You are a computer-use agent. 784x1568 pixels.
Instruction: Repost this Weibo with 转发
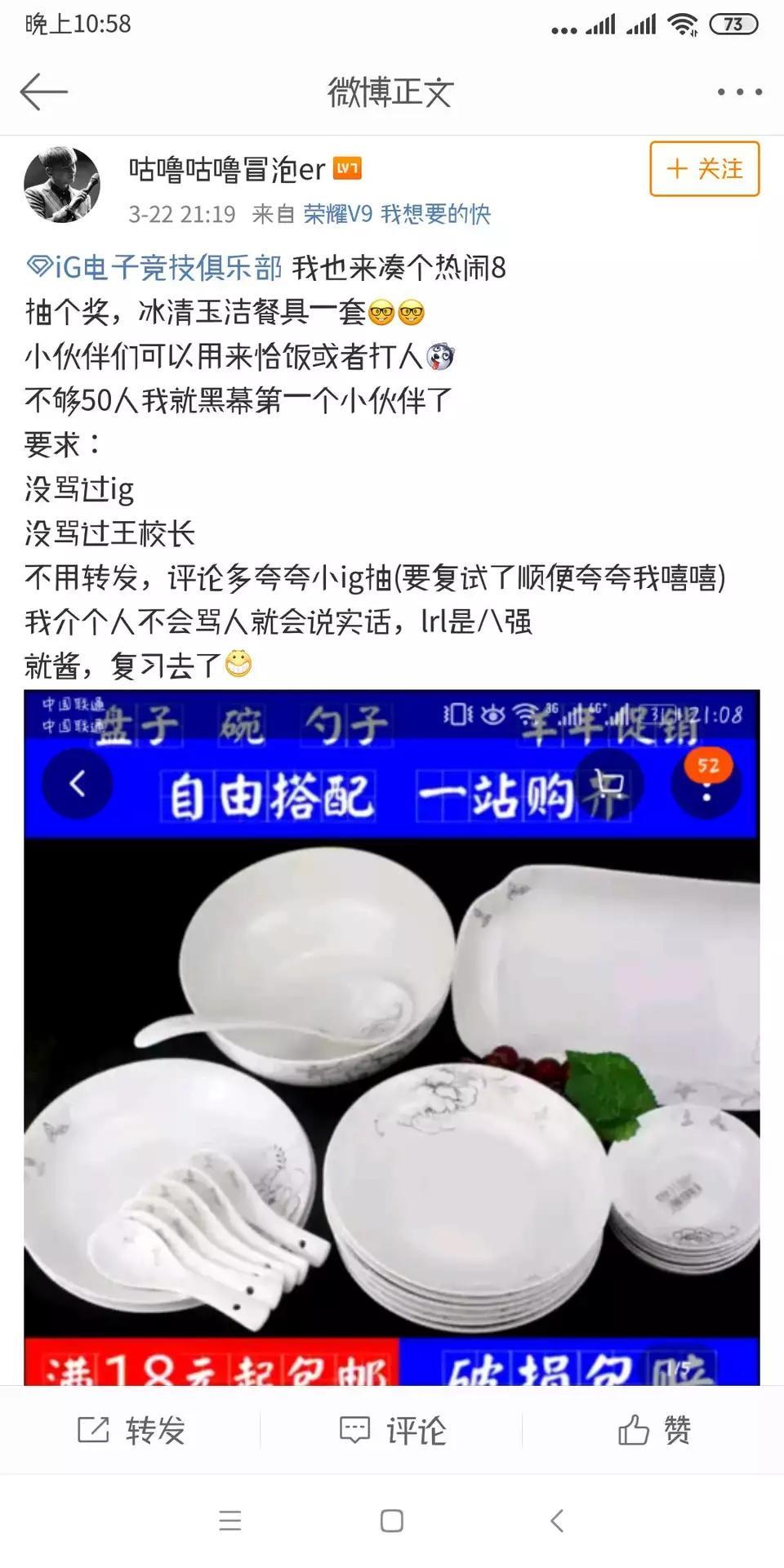(131, 1430)
